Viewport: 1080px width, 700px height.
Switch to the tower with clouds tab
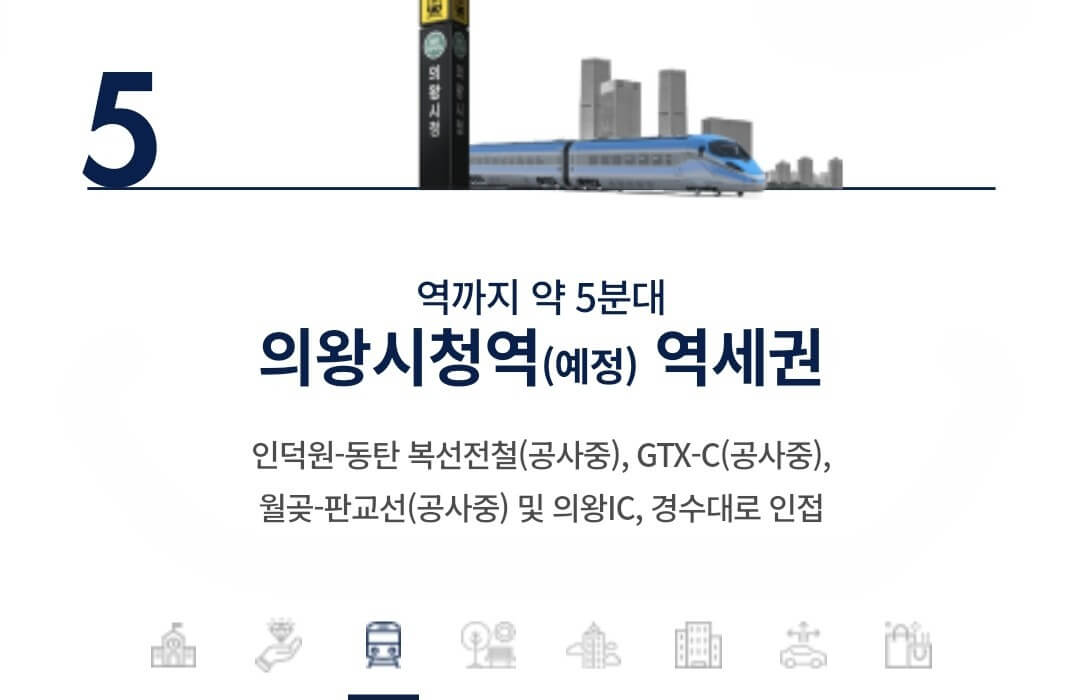(x=593, y=645)
